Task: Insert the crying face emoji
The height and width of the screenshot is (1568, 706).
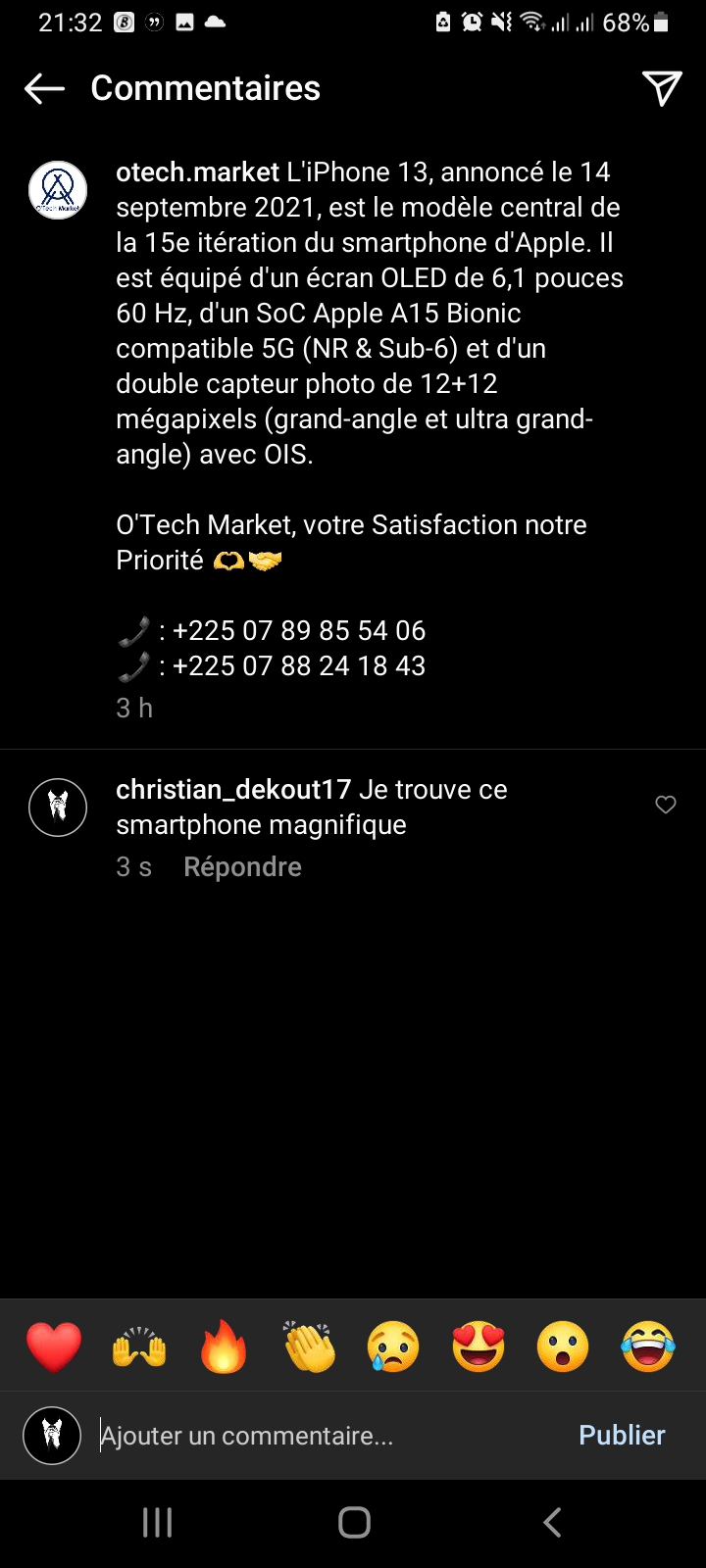Action: pyautogui.click(x=393, y=1346)
